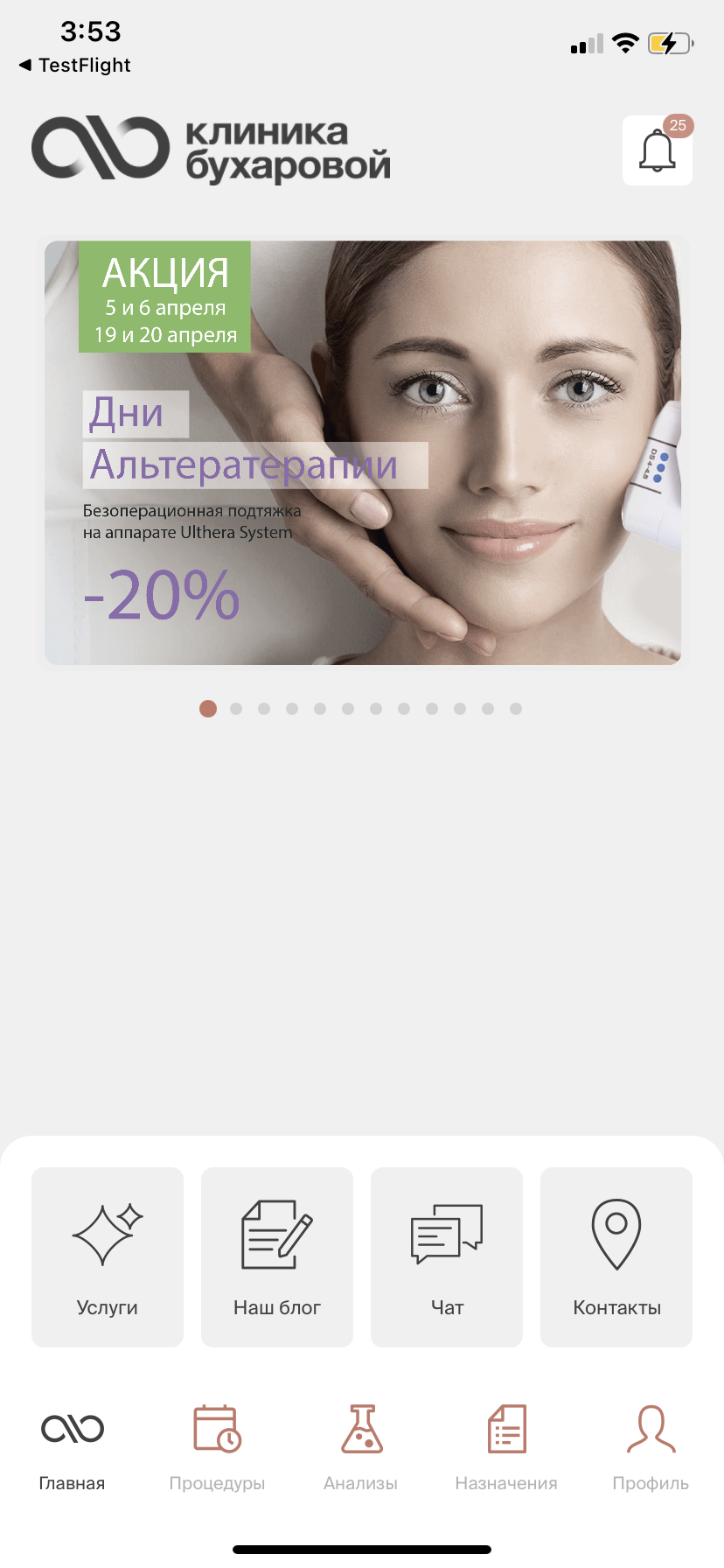Return to TestFlight via back link
The width and height of the screenshot is (724, 1568).
pos(75,66)
